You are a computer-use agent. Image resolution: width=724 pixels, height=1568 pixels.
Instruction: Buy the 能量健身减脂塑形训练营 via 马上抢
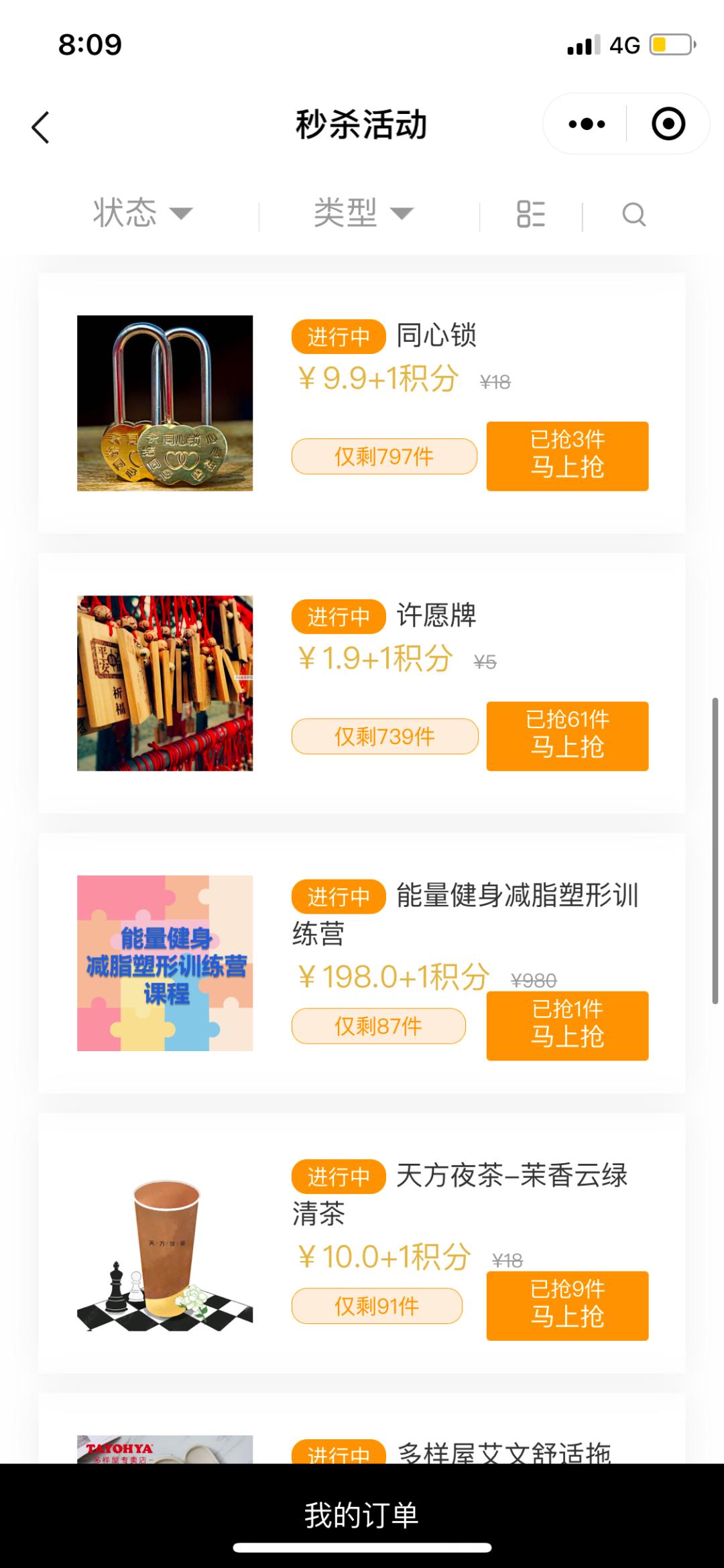click(566, 1024)
